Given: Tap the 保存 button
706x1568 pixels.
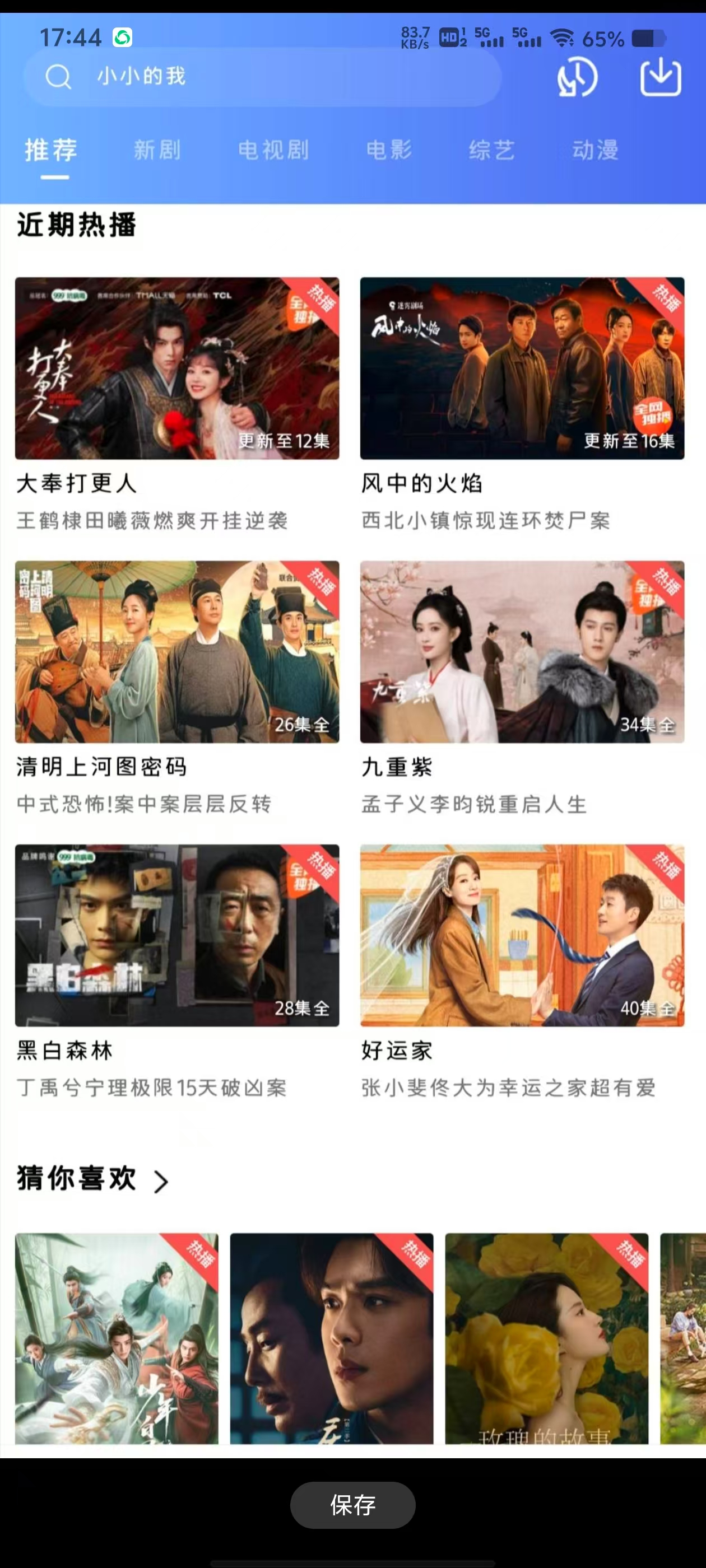Looking at the screenshot, I should tap(352, 1505).
